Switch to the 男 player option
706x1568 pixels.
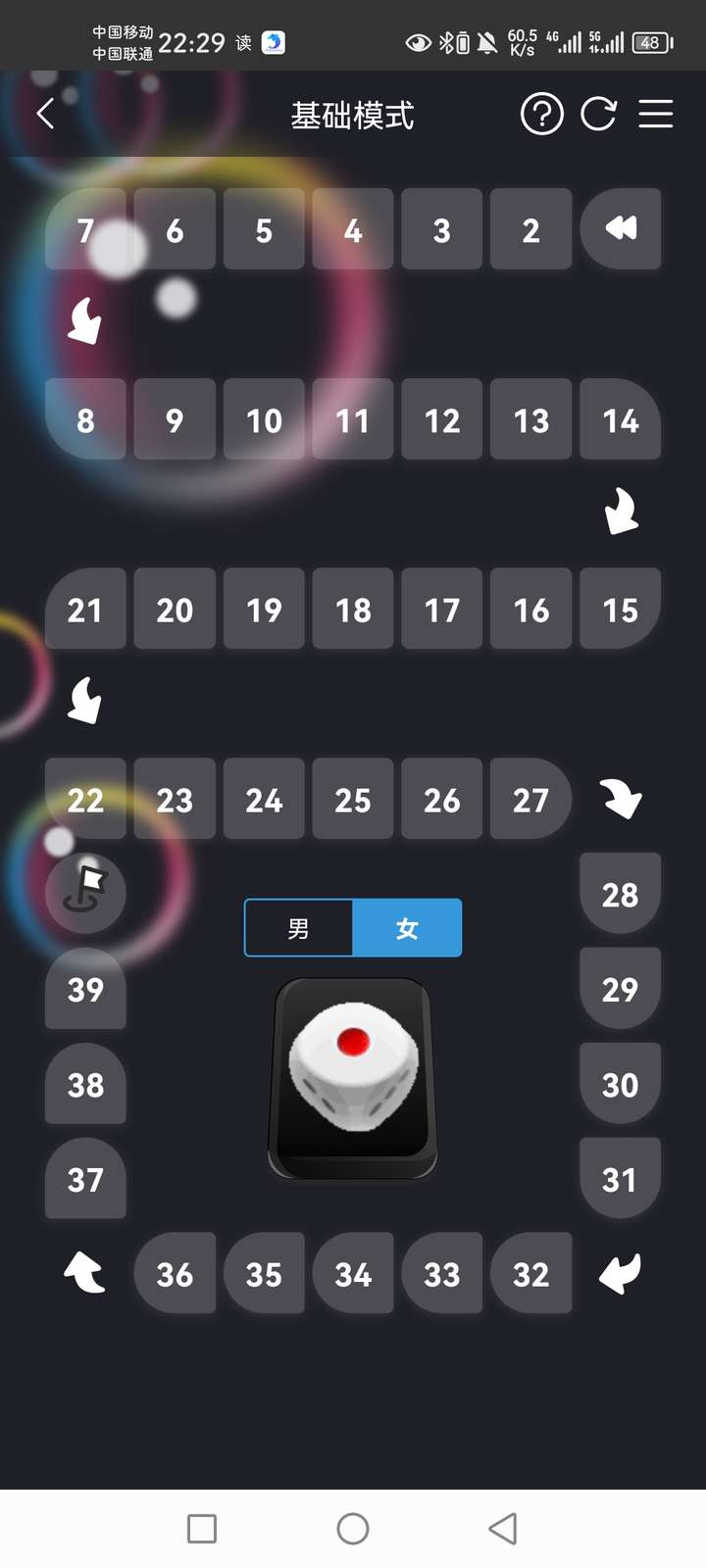pyautogui.click(x=298, y=928)
